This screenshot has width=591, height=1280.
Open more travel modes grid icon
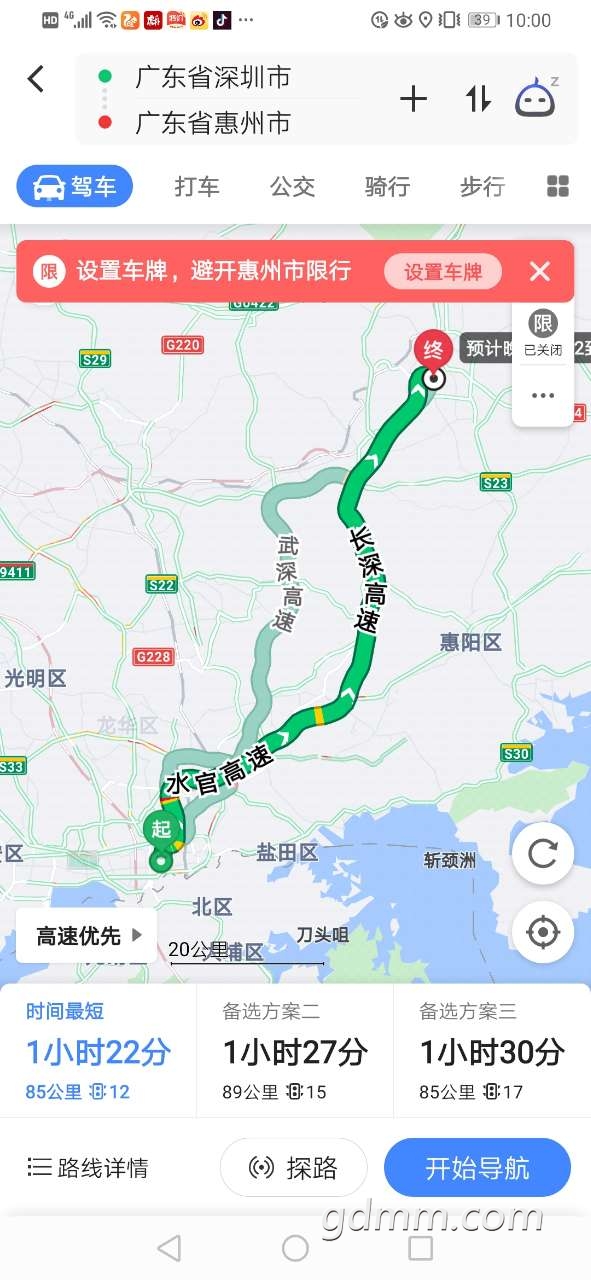[558, 187]
